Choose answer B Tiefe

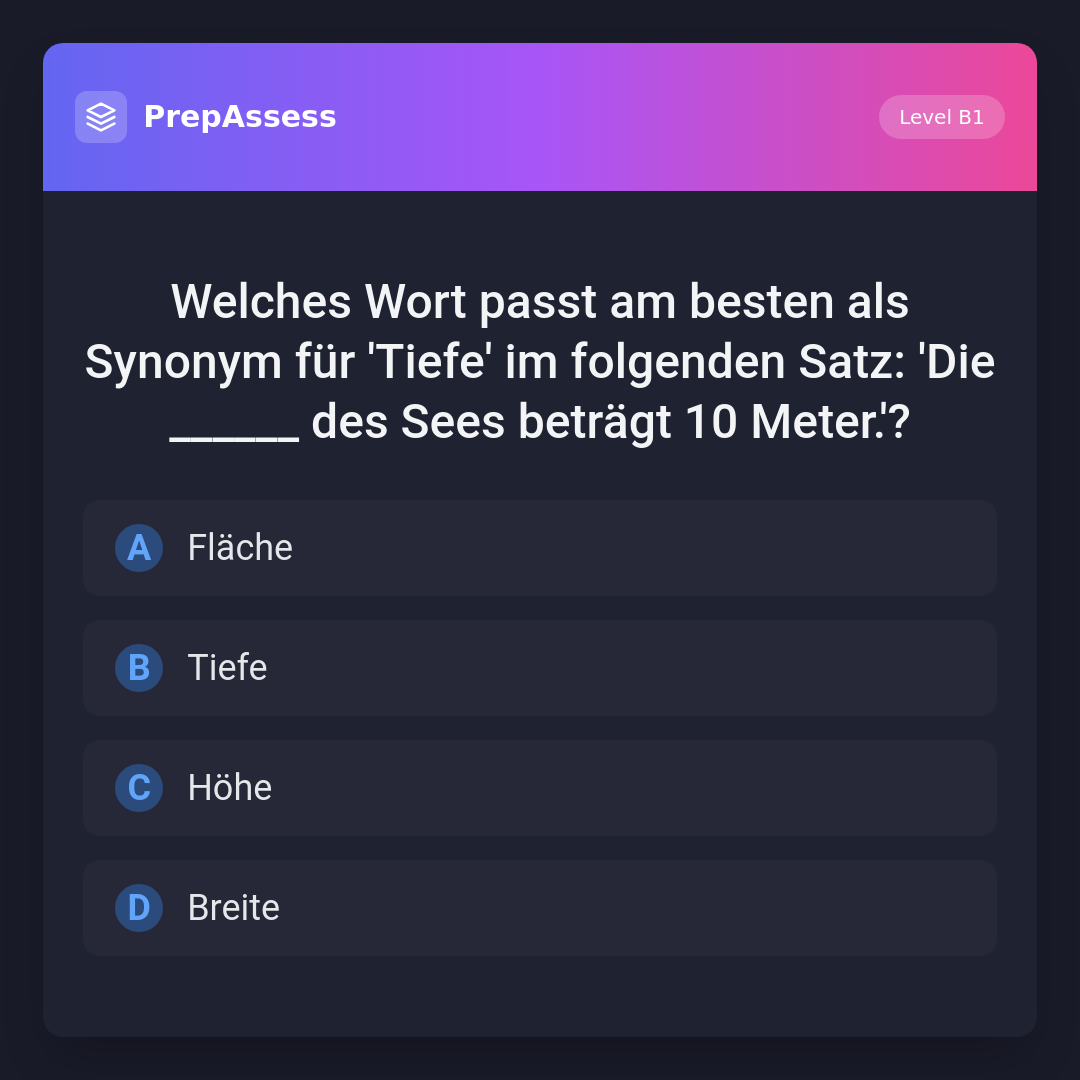(540, 668)
